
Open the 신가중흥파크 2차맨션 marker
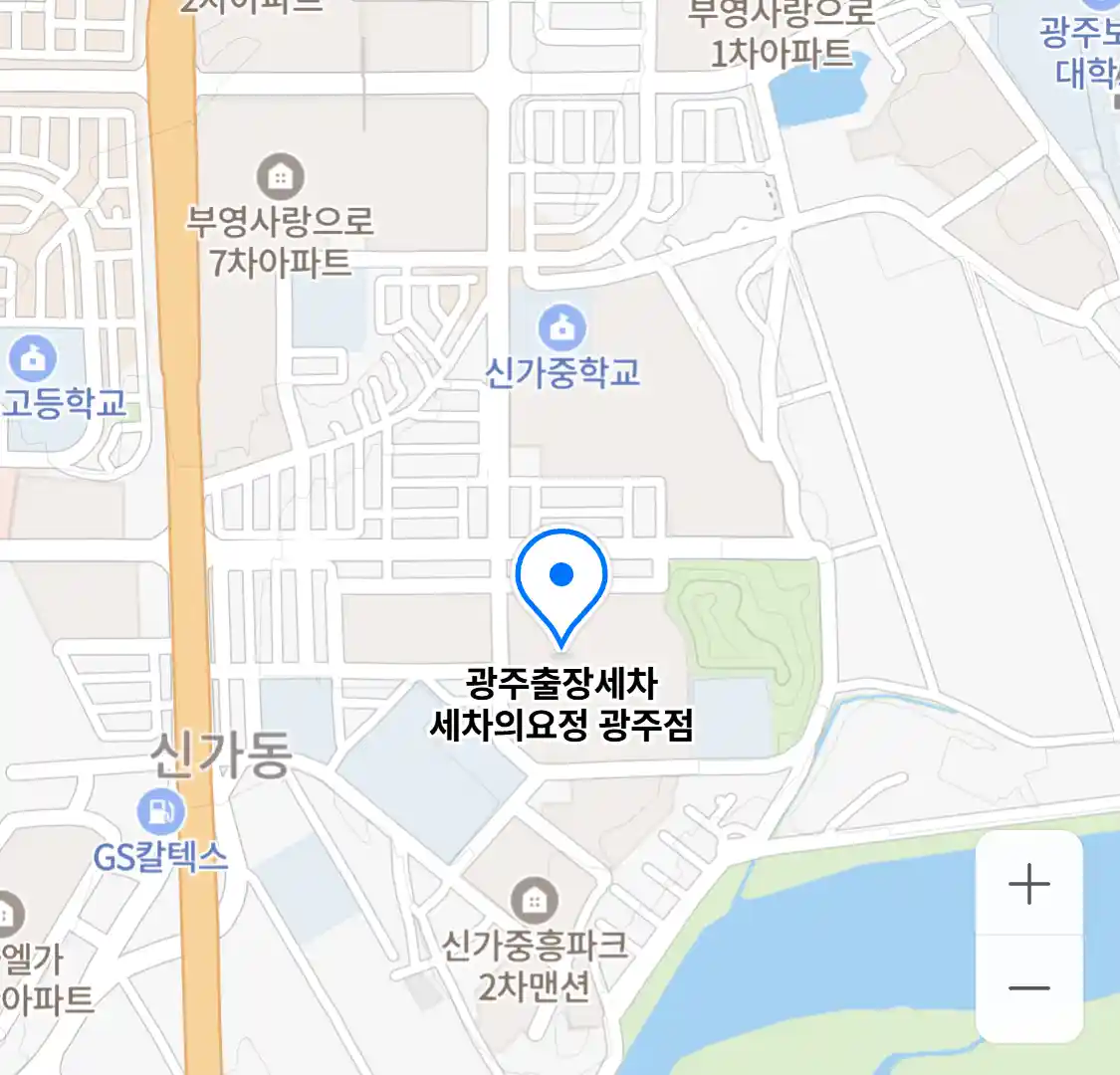coord(535,901)
